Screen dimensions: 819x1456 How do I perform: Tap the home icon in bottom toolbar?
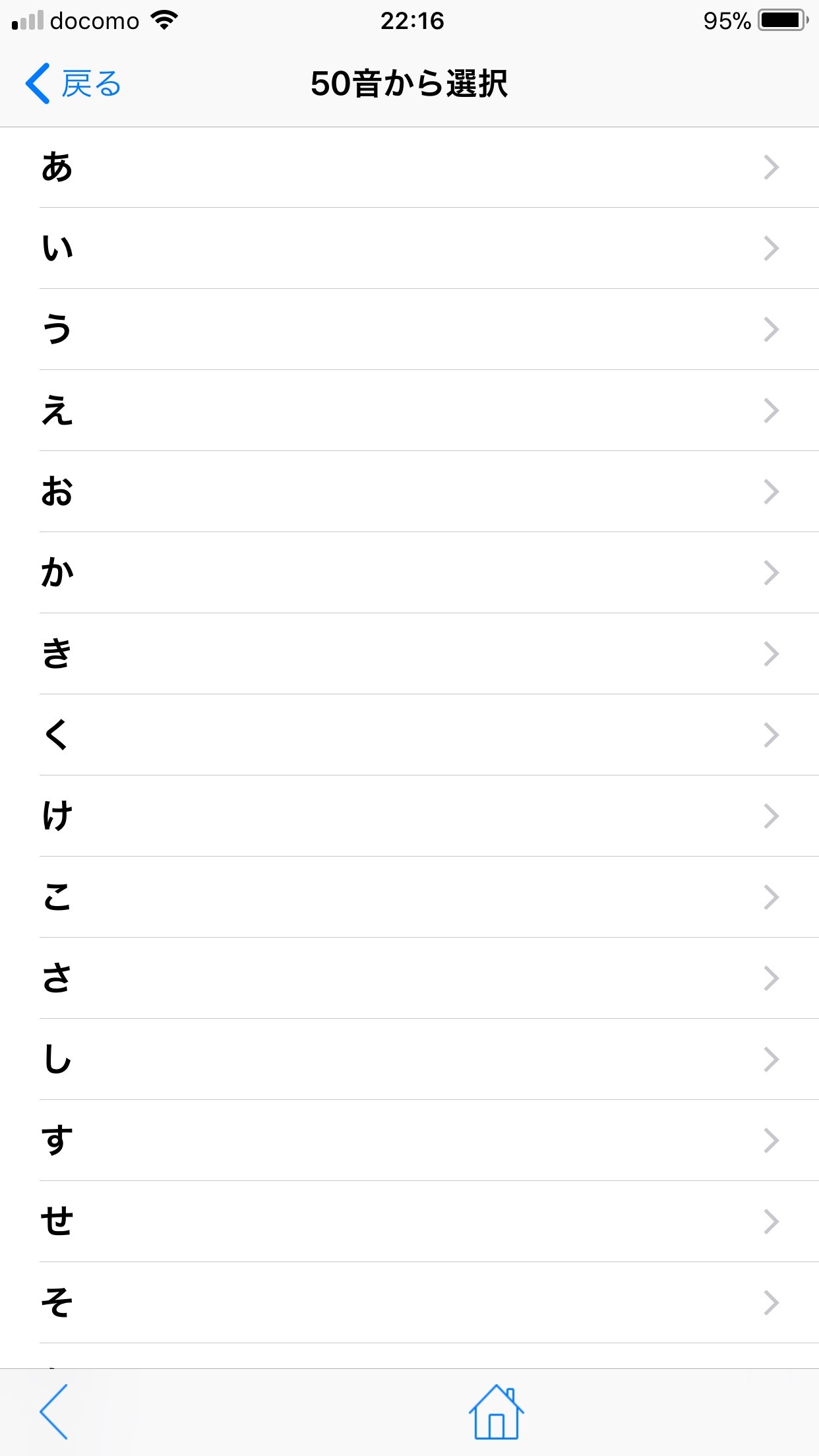click(496, 1412)
